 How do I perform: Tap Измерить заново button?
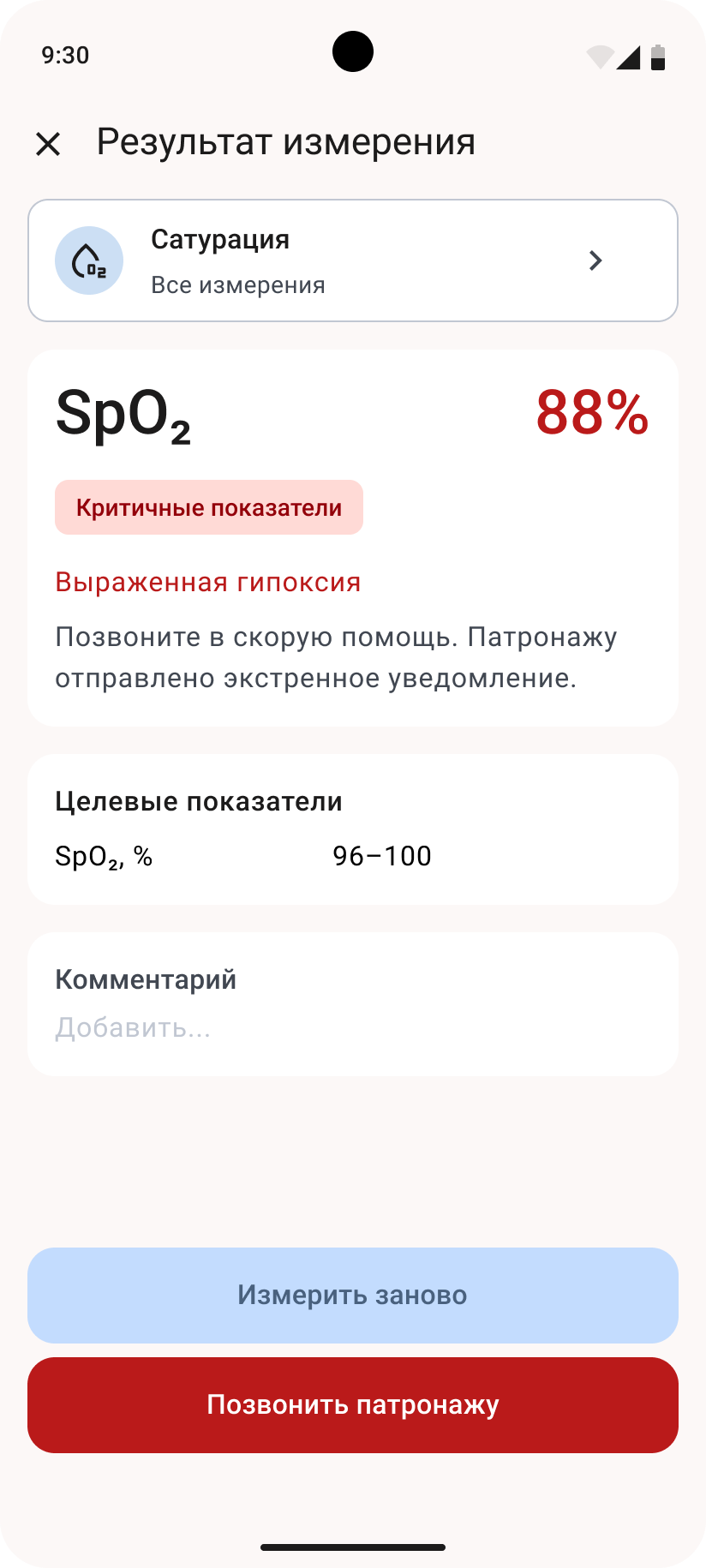[352, 1295]
